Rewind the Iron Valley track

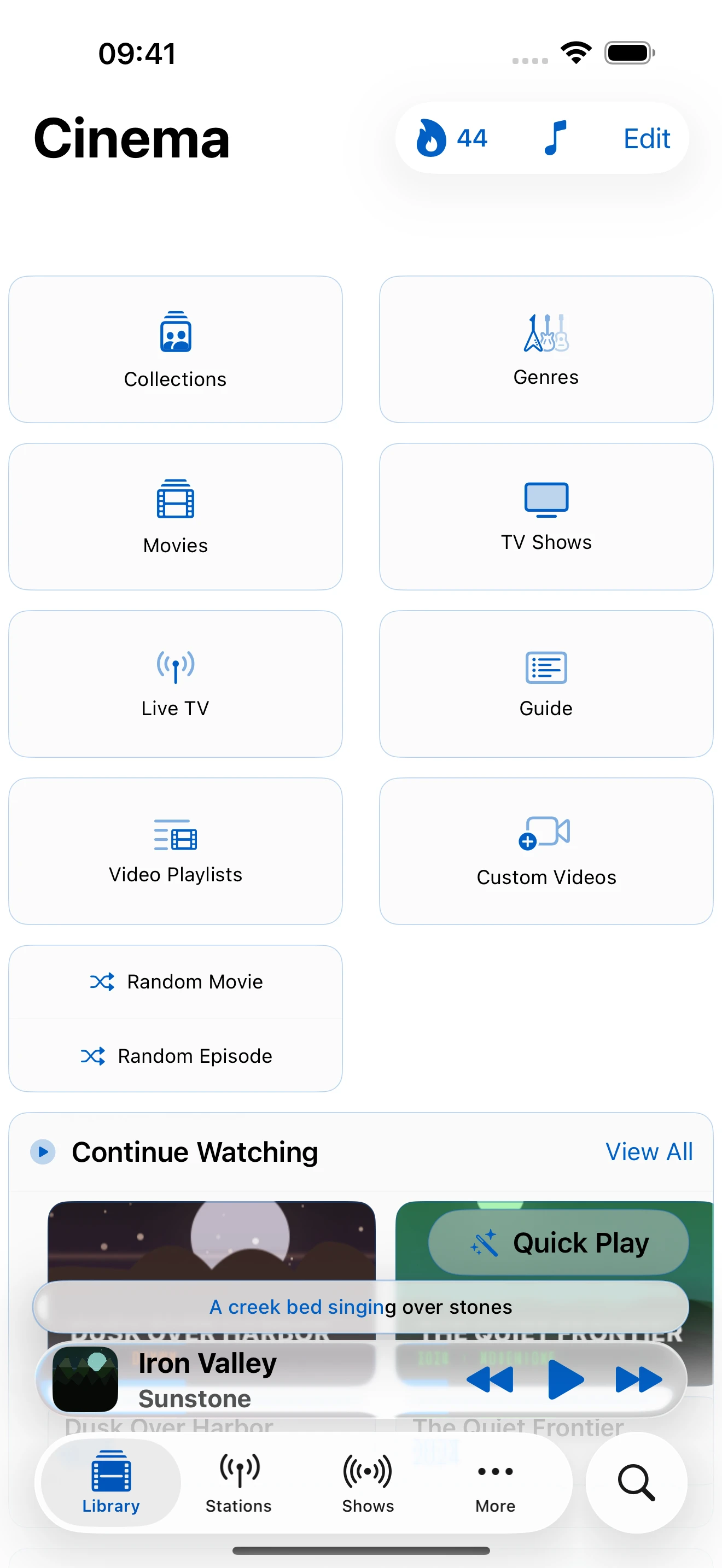(x=490, y=1379)
